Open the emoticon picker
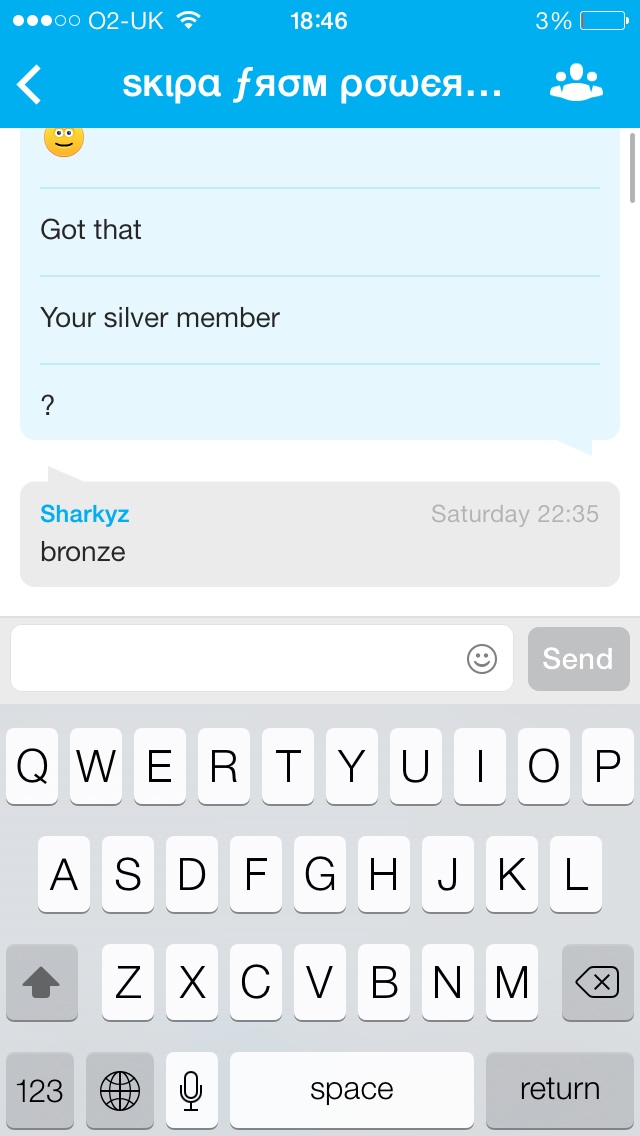 [x=482, y=658]
